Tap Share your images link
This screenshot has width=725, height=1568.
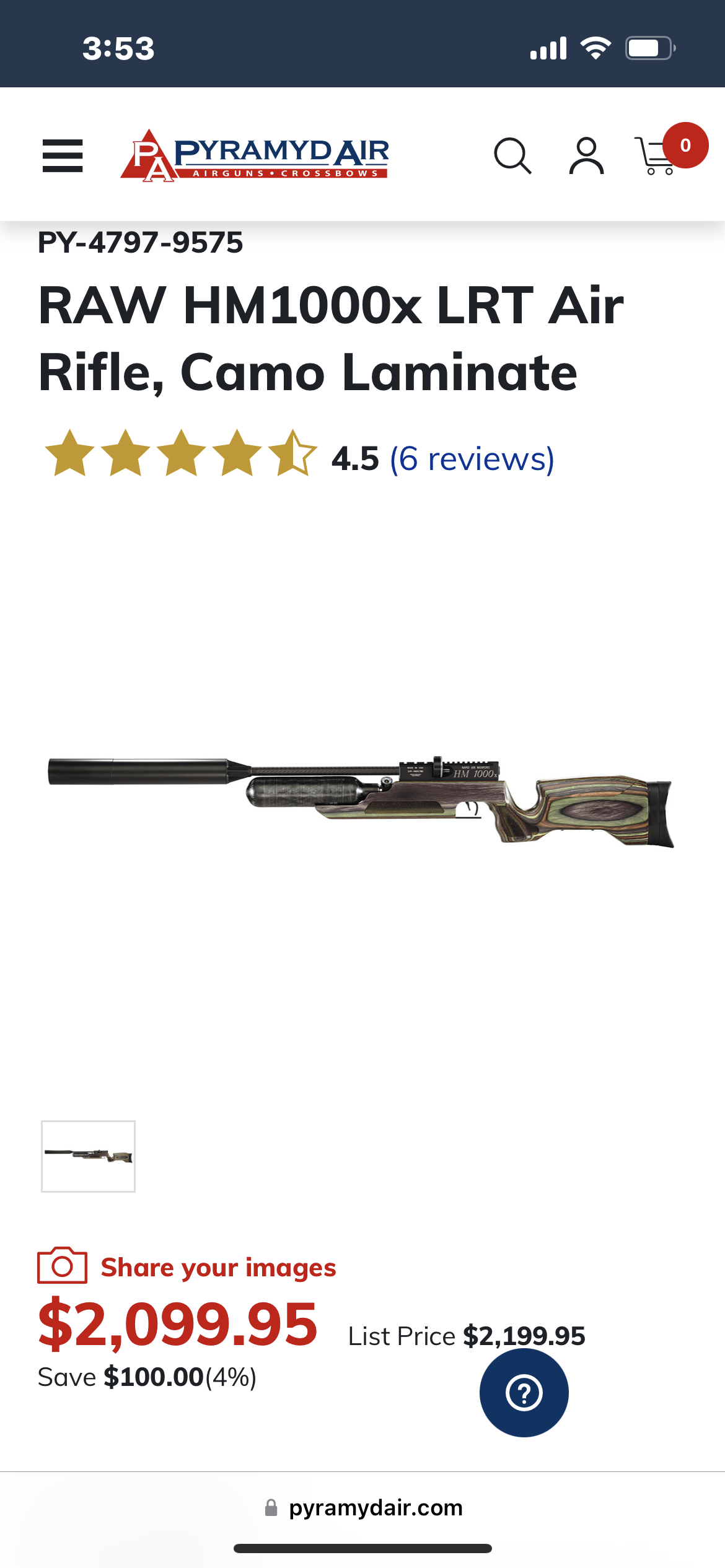click(218, 1268)
